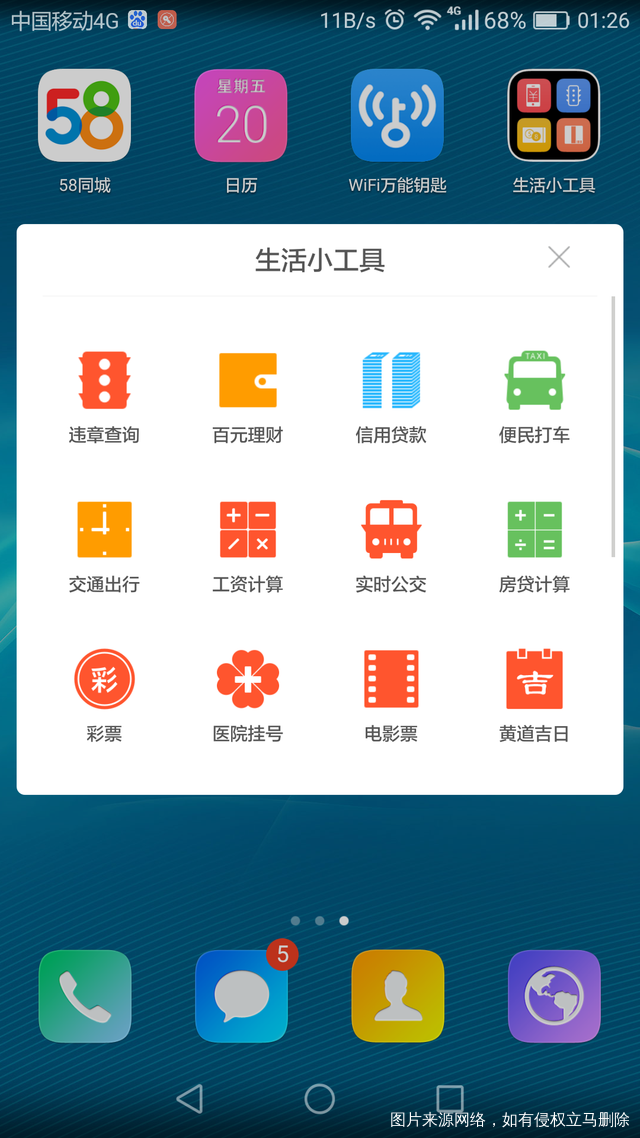This screenshot has height=1138, width=640.
Task: Open the phone dialer in the dock
Action: pyautogui.click(x=85, y=996)
